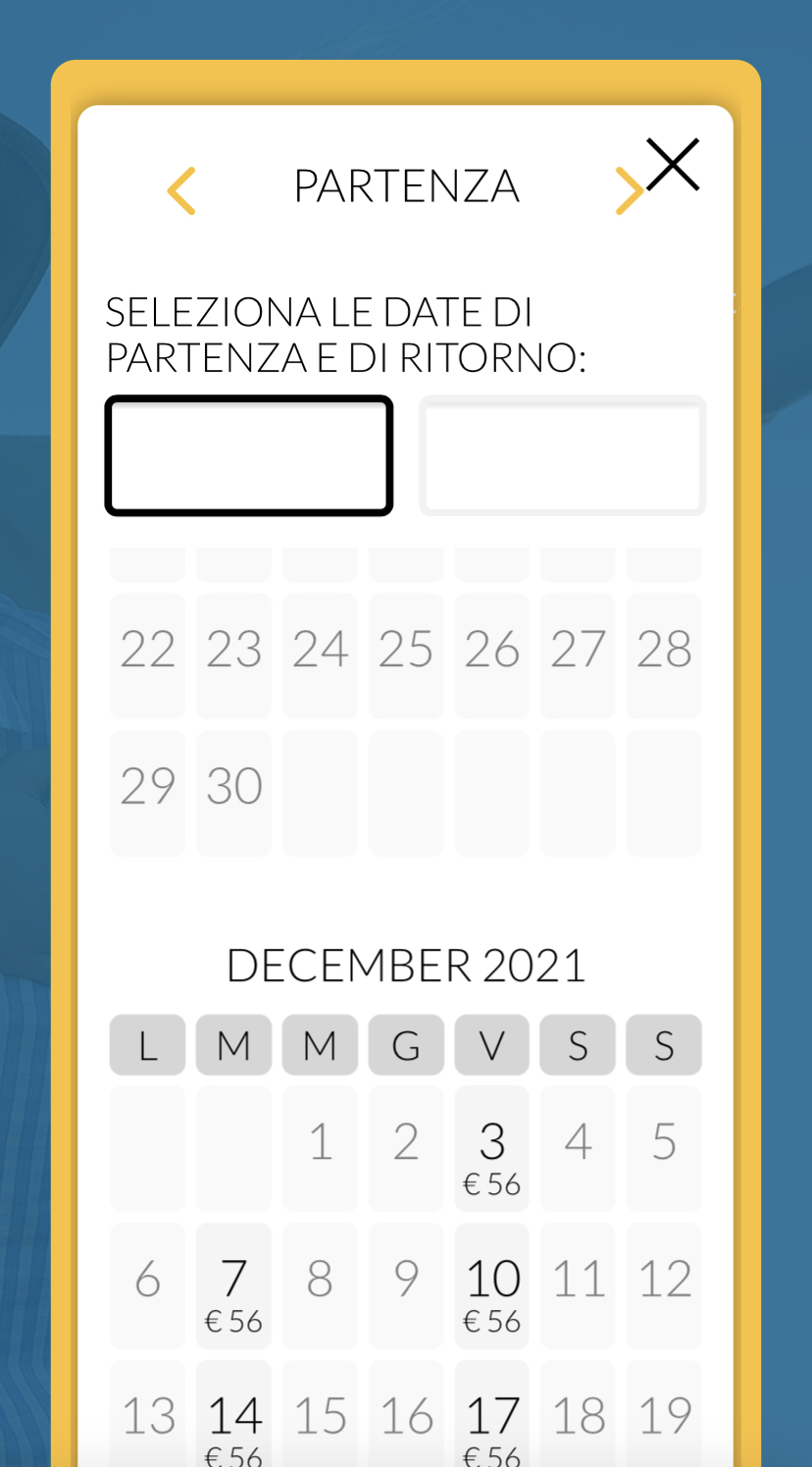Go to the previous step arrow

(181, 190)
